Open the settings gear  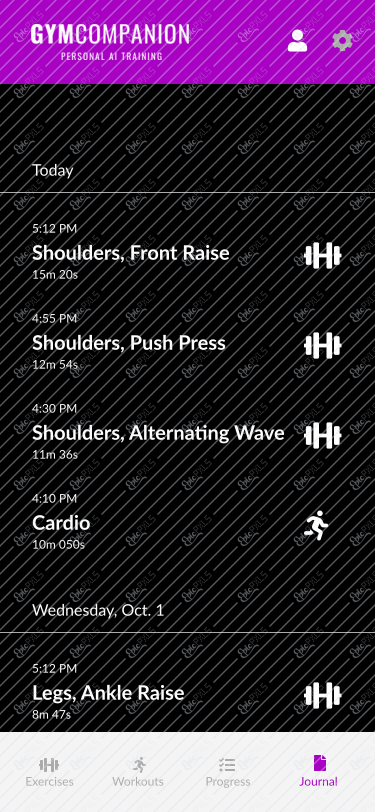(x=342, y=40)
